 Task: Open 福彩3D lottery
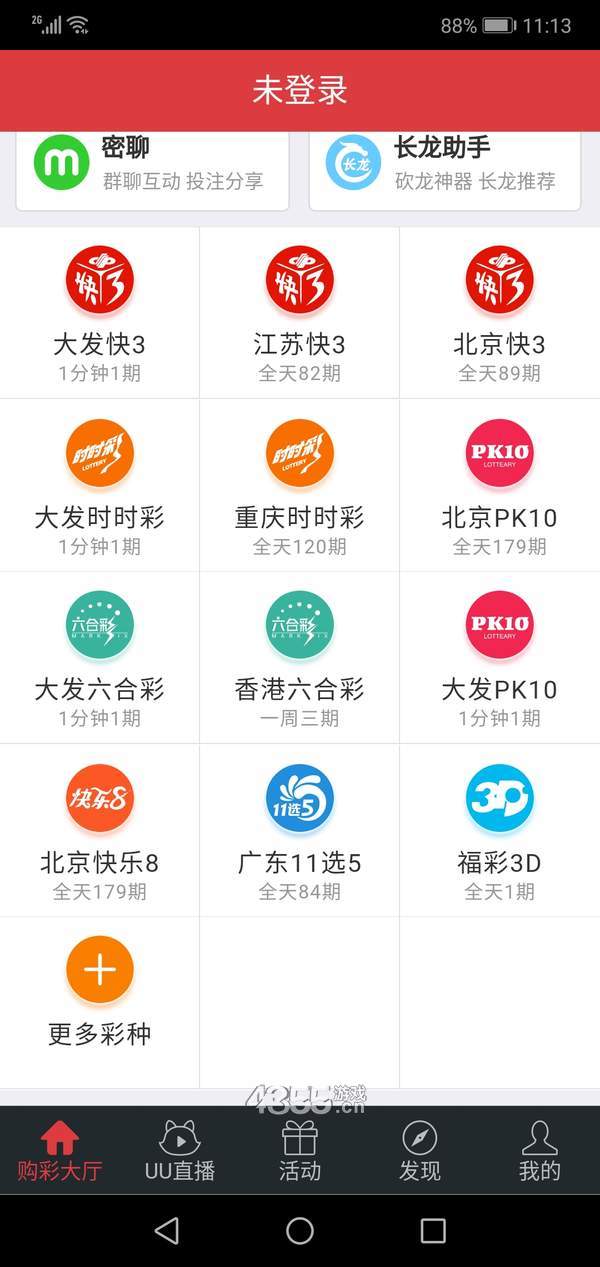click(x=499, y=830)
